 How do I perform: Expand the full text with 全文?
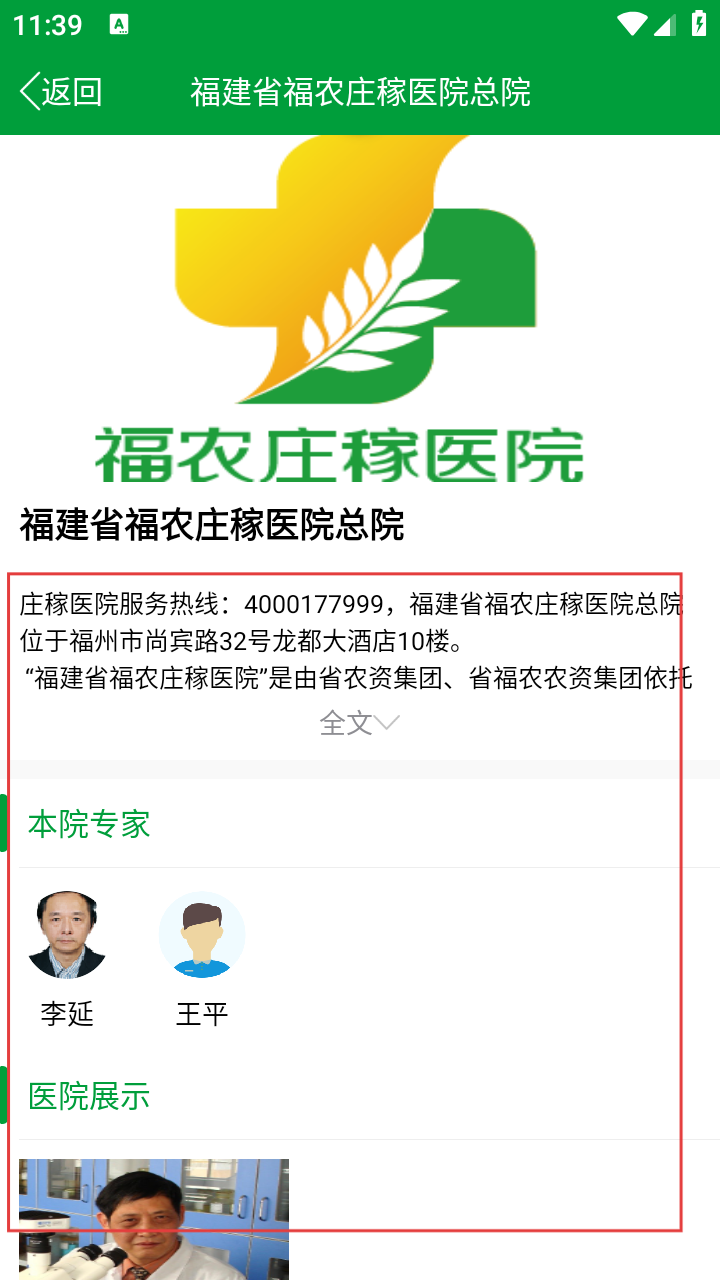click(x=359, y=723)
